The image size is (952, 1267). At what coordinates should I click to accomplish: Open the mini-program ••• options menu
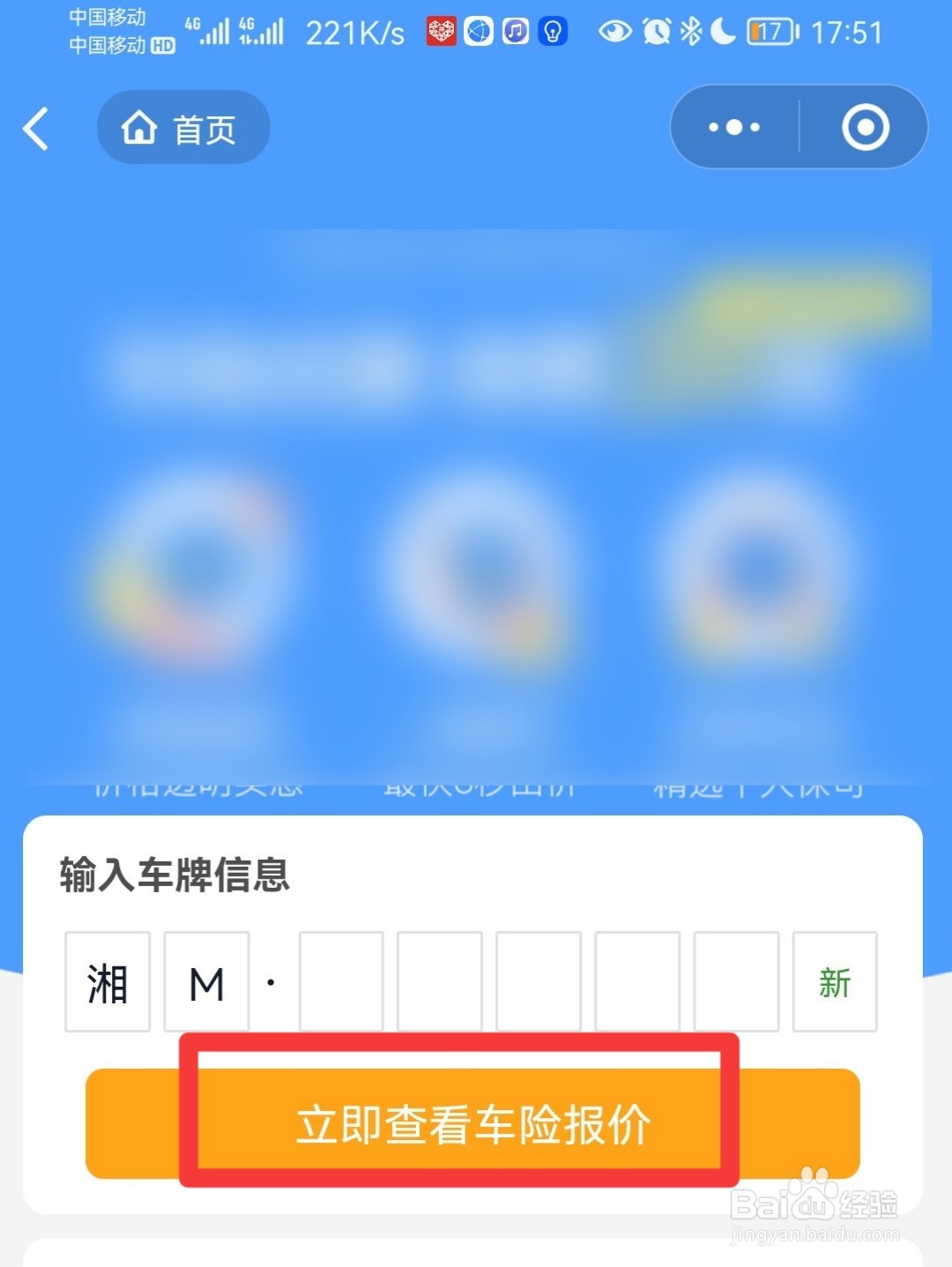tap(734, 126)
